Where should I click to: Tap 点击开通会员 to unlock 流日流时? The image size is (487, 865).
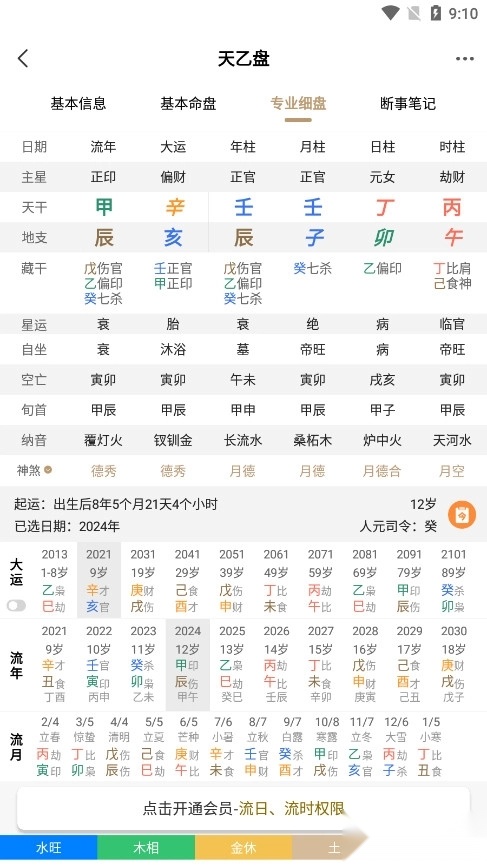243,808
